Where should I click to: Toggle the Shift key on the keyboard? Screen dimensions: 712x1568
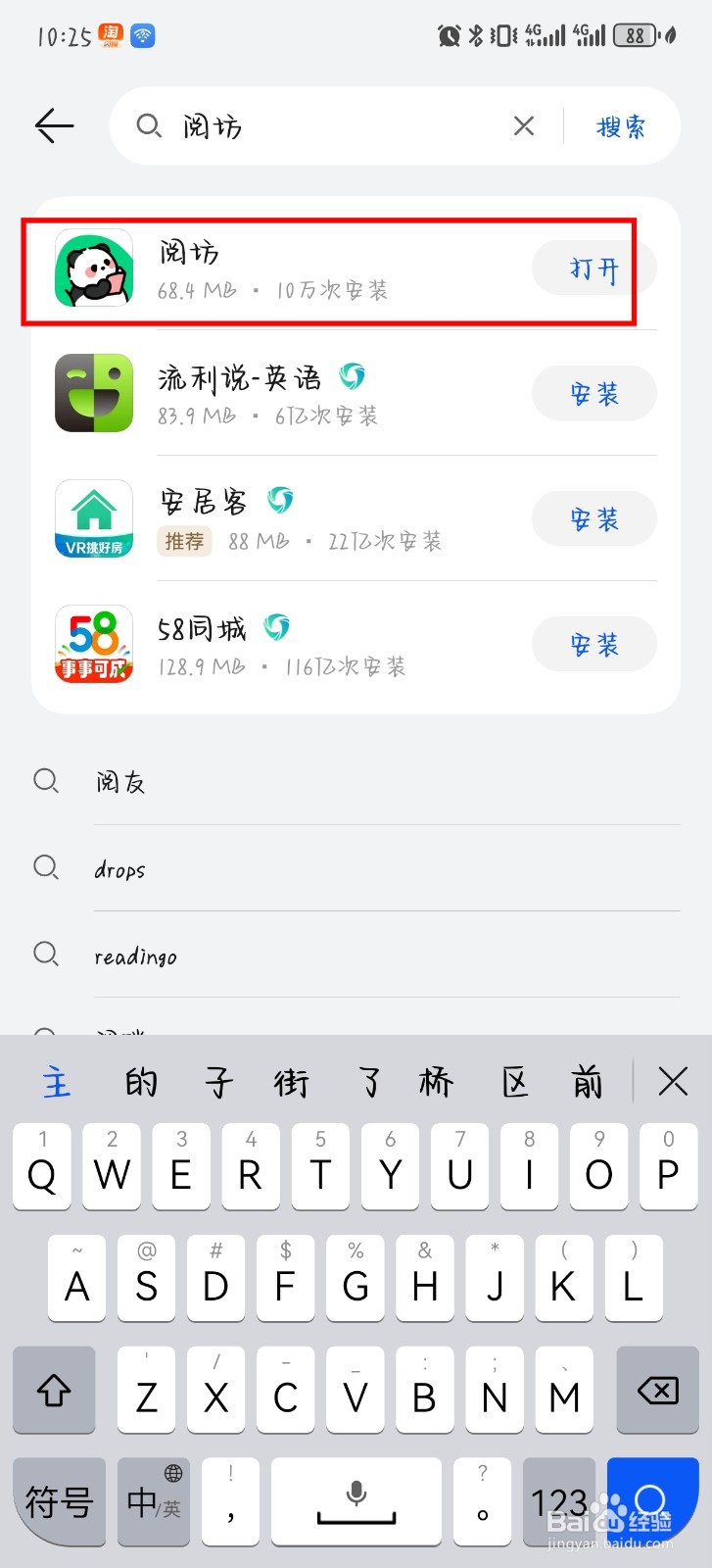coord(54,1390)
